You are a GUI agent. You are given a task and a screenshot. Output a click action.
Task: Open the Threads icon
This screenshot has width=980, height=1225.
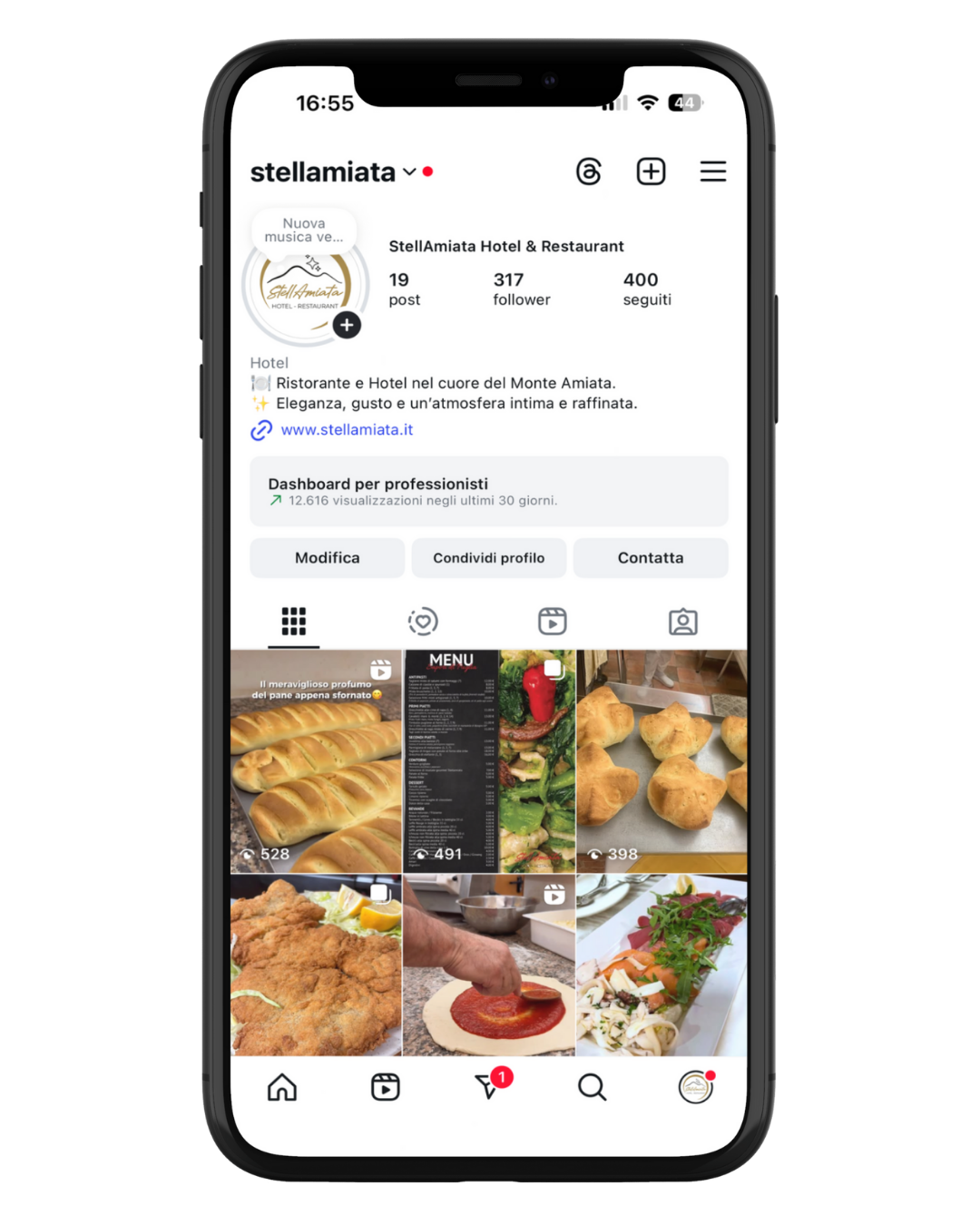589,171
